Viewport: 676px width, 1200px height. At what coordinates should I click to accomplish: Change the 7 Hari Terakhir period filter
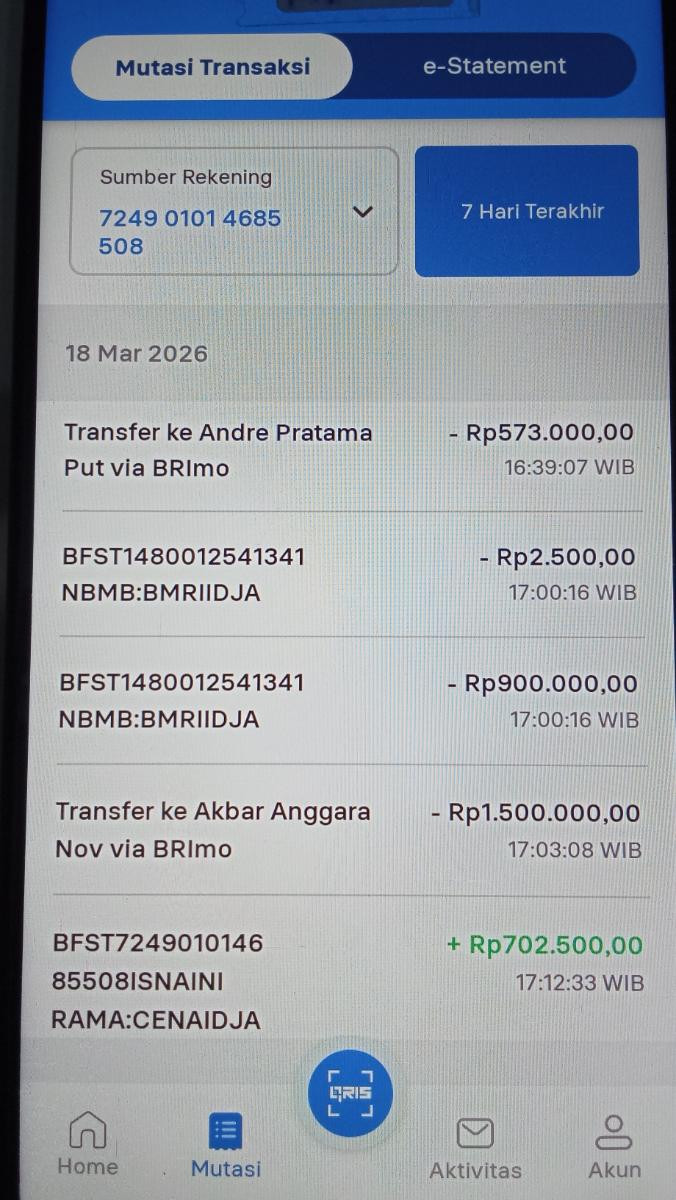527,211
